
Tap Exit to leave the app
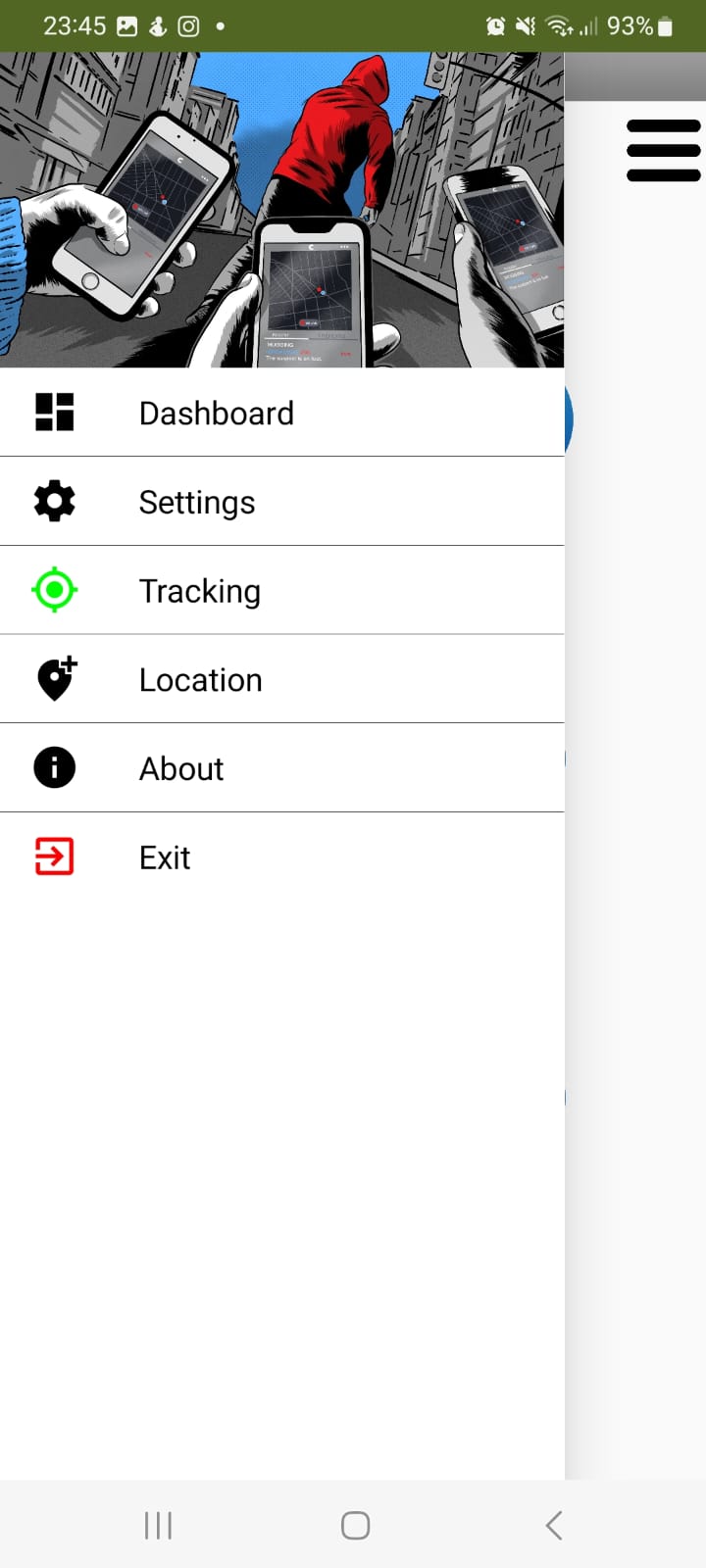(x=282, y=857)
